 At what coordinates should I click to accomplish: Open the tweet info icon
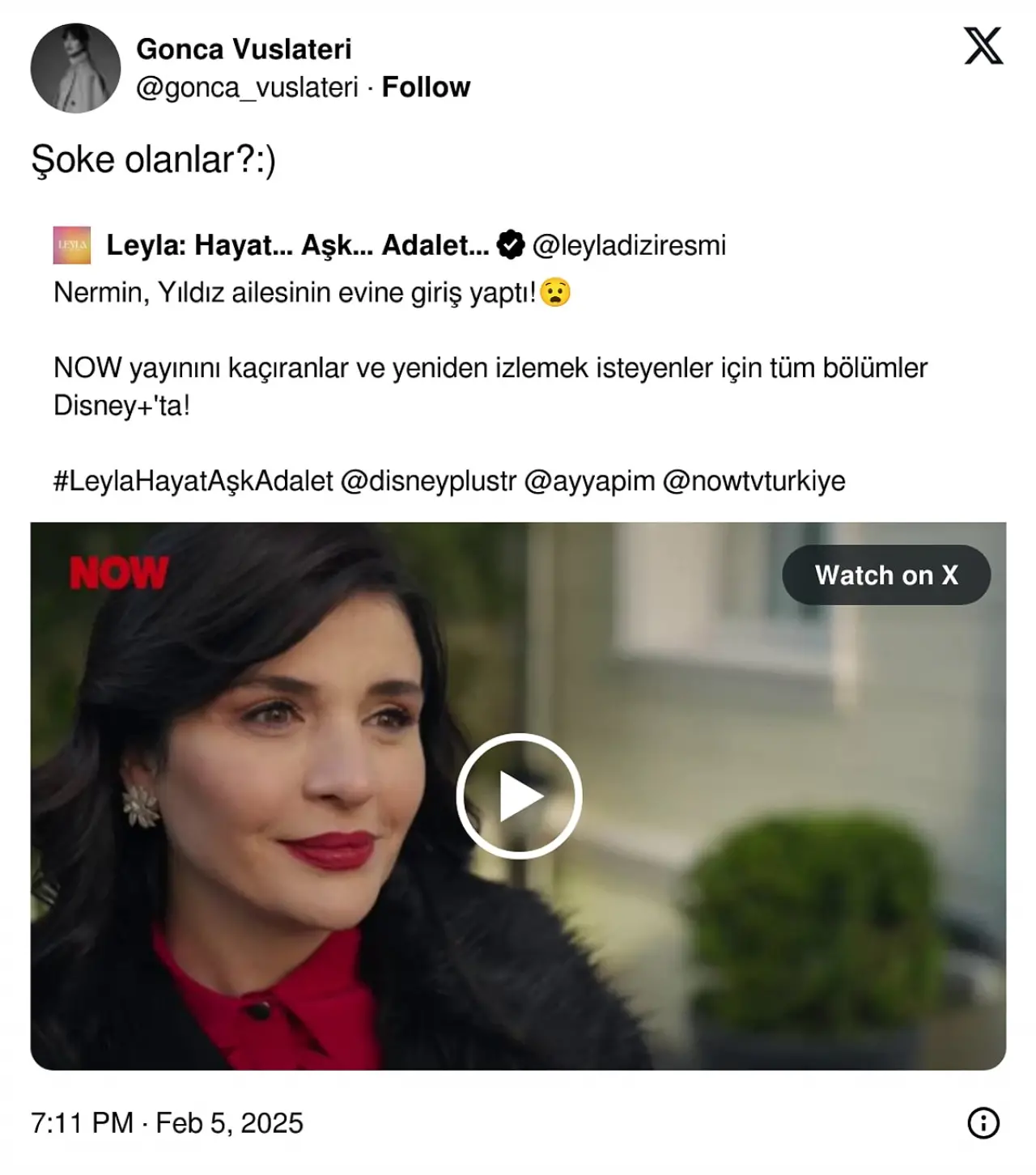click(983, 1123)
